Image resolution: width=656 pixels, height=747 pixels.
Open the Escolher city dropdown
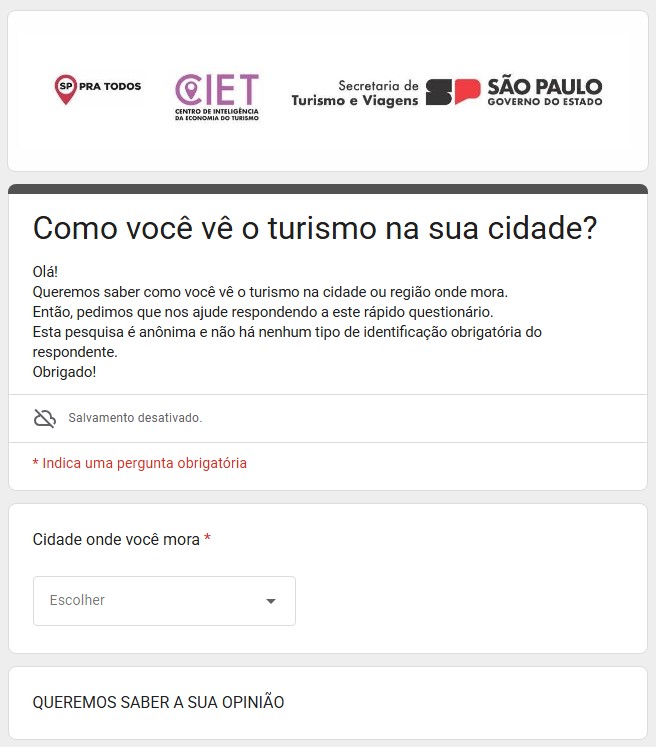(164, 601)
